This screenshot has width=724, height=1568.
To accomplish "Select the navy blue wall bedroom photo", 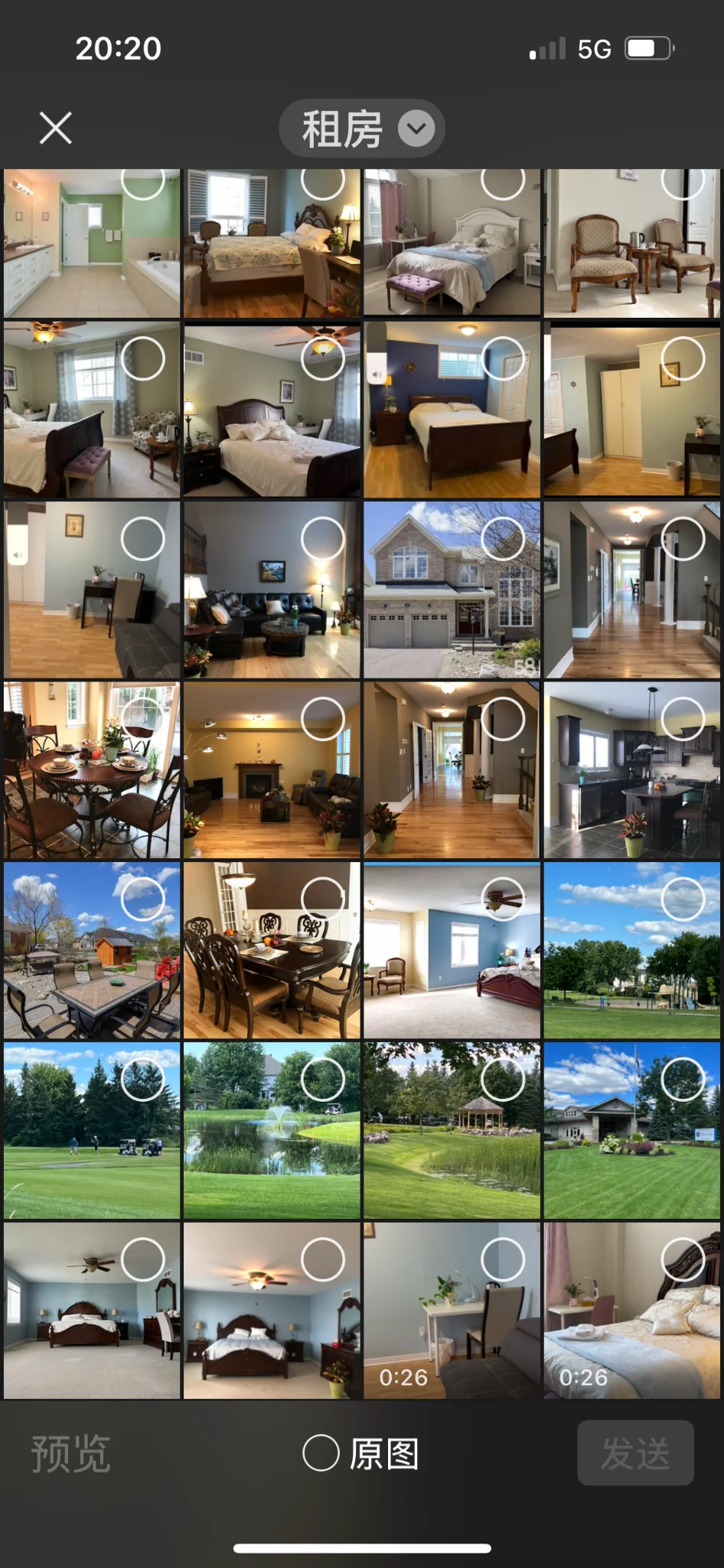I will [503, 358].
